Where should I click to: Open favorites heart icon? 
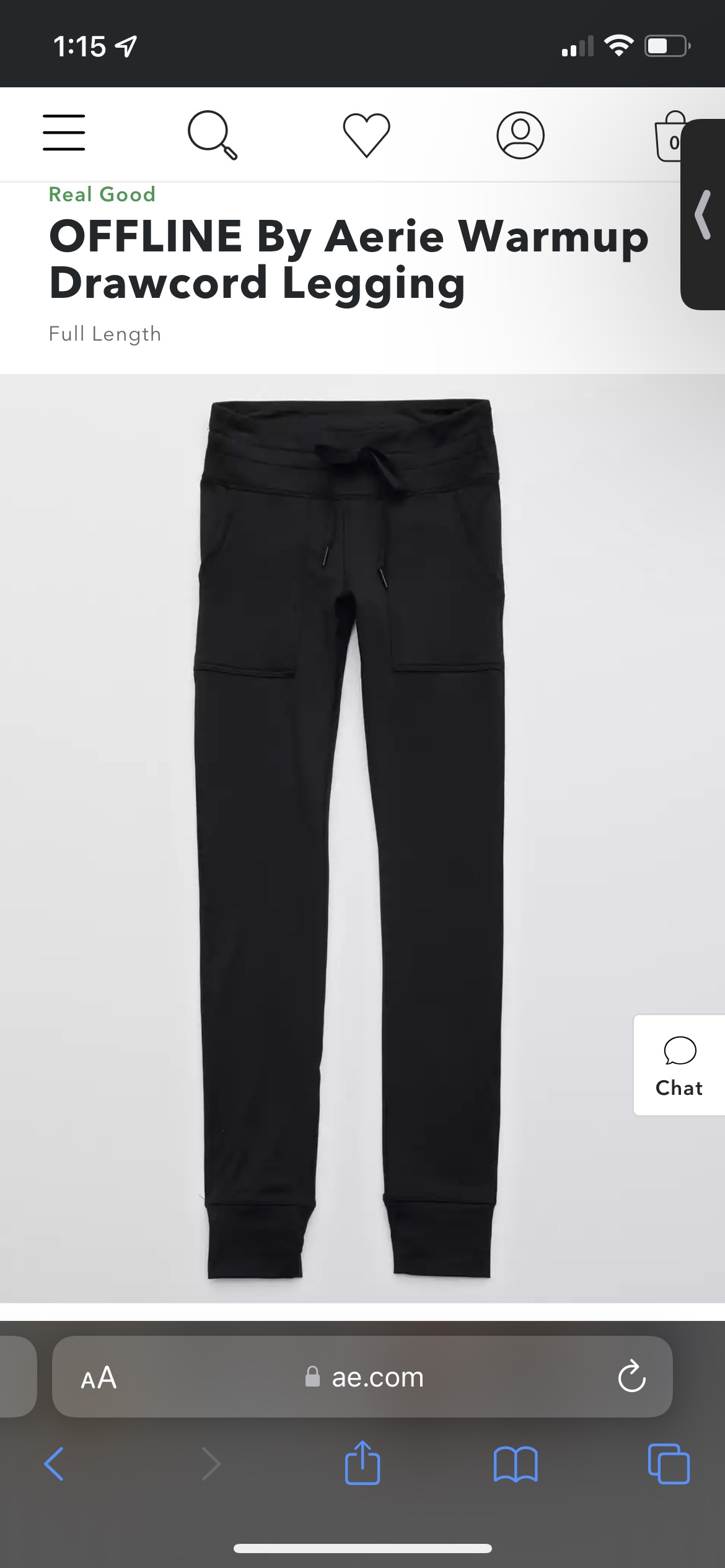click(x=366, y=134)
